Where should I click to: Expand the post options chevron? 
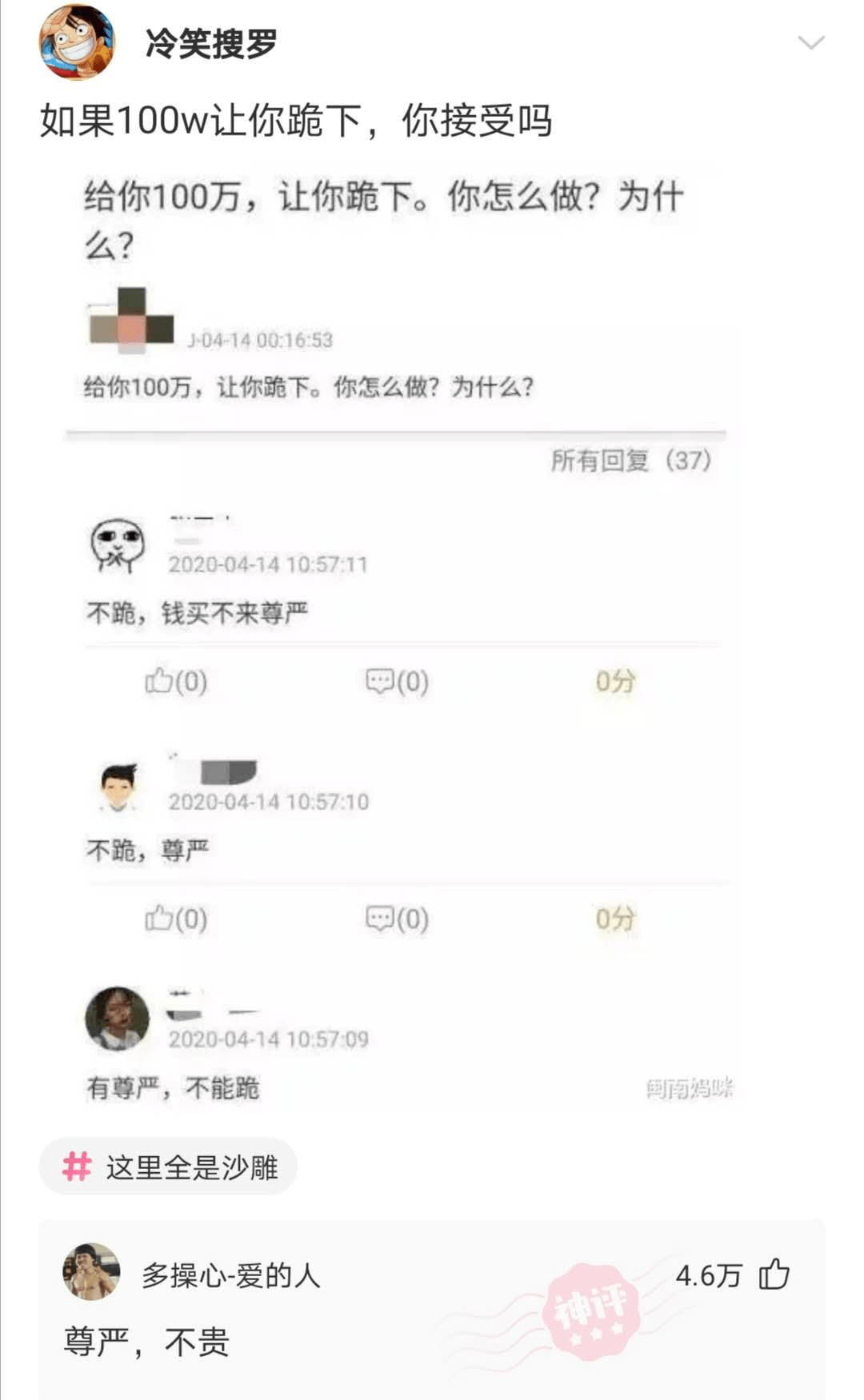pyautogui.click(x=810, y=43)
